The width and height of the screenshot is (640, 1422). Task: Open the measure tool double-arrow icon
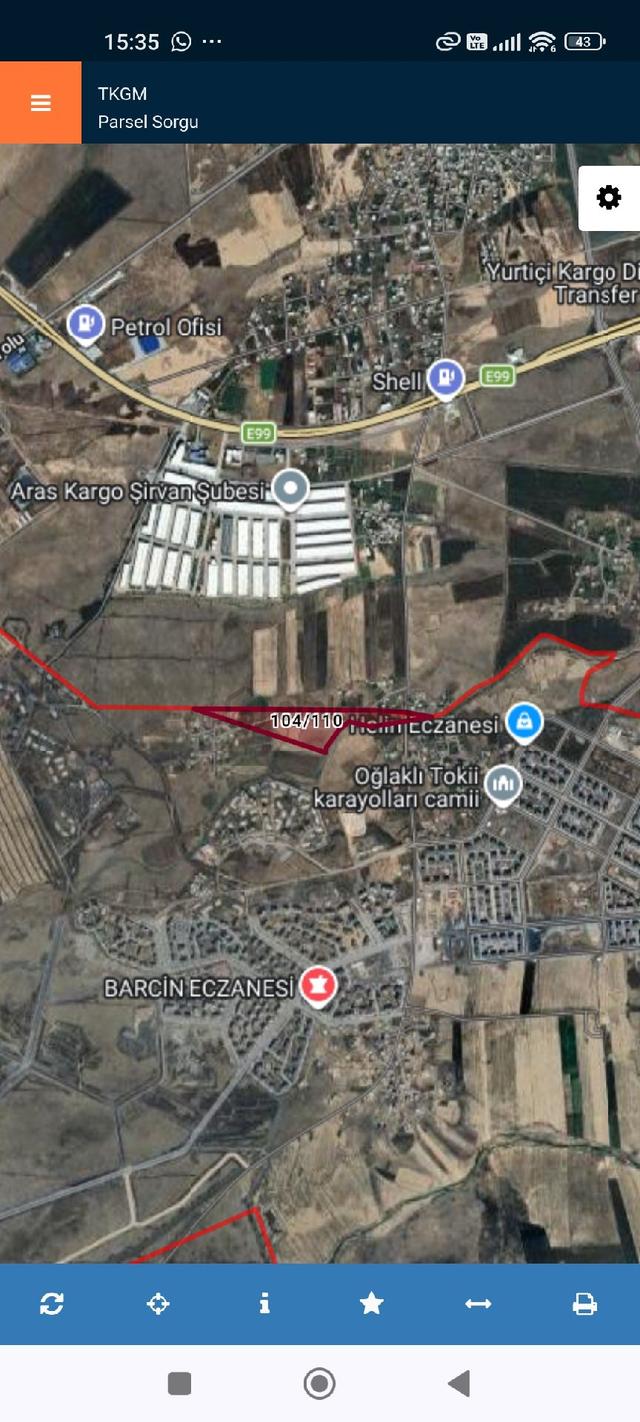pos(478,1304)
